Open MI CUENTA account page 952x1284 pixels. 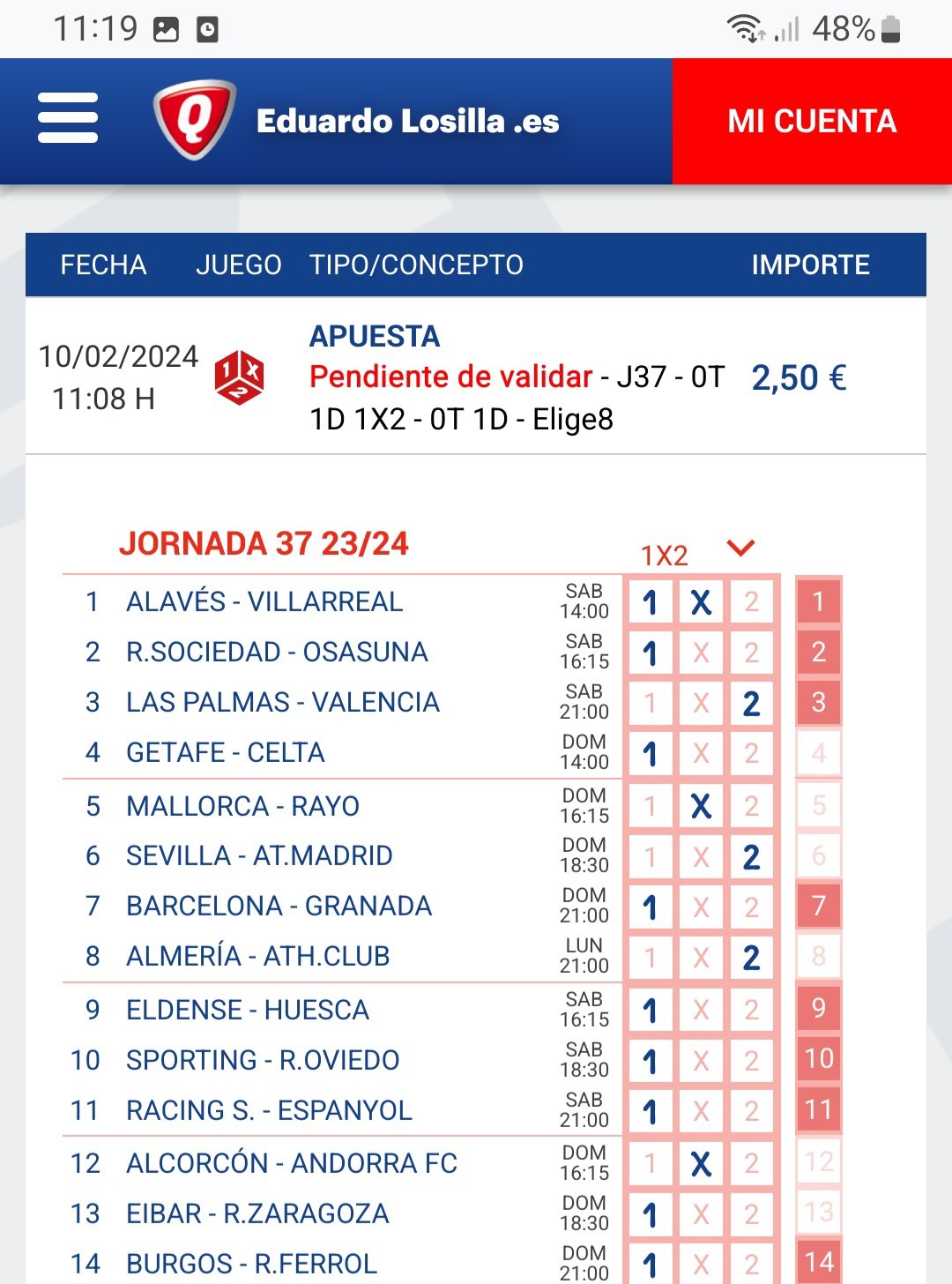pyautogui.click(x=811, y=121)
